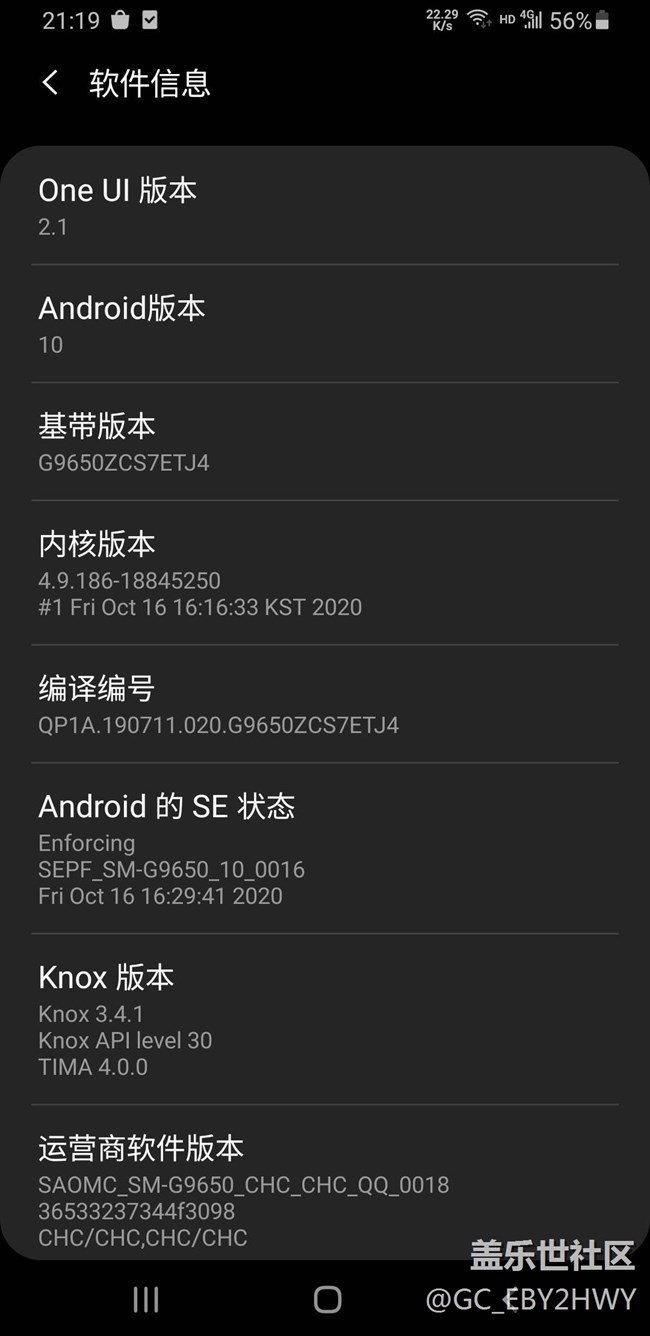Viewport: 650px width, 1336px height.
Task: Go to the home screen
Action: coord(327,1299)
